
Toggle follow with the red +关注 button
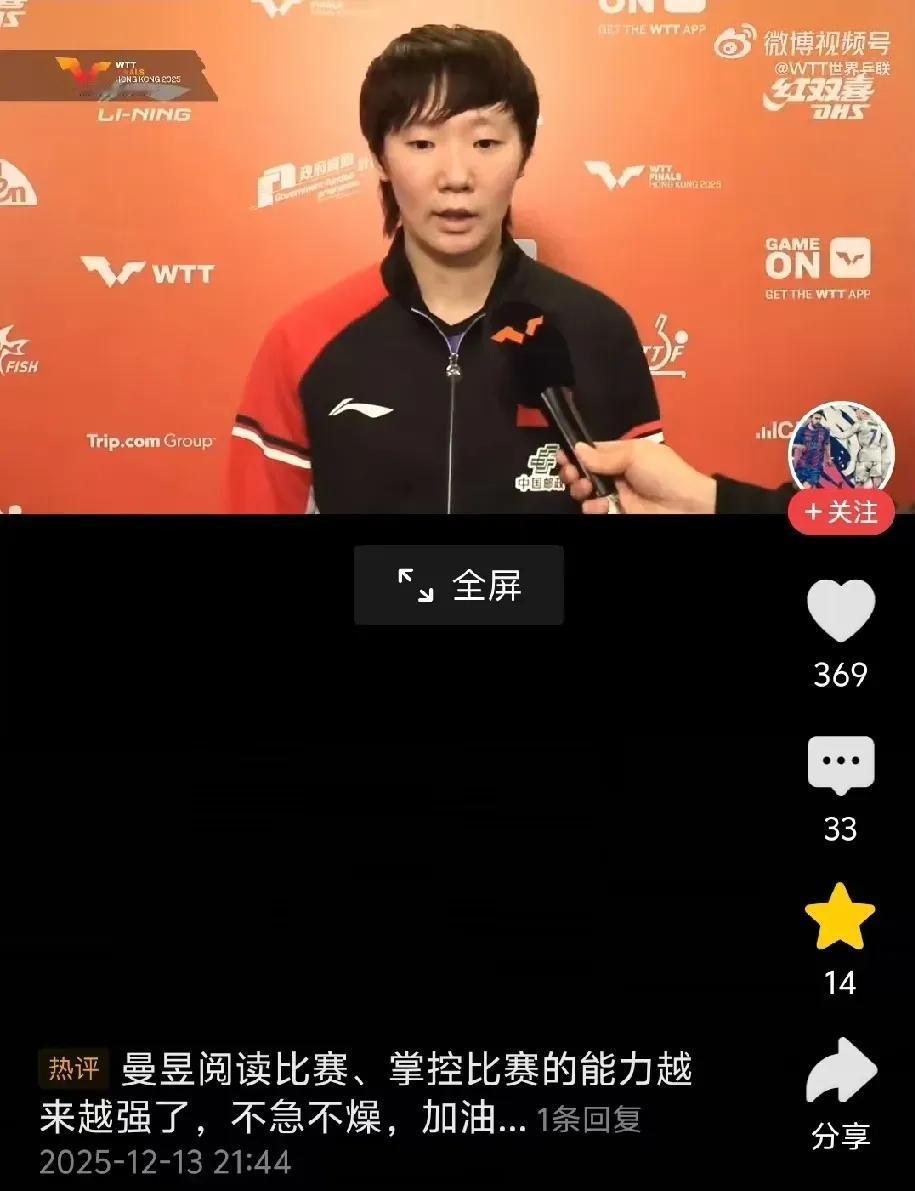tap(843, 512)
